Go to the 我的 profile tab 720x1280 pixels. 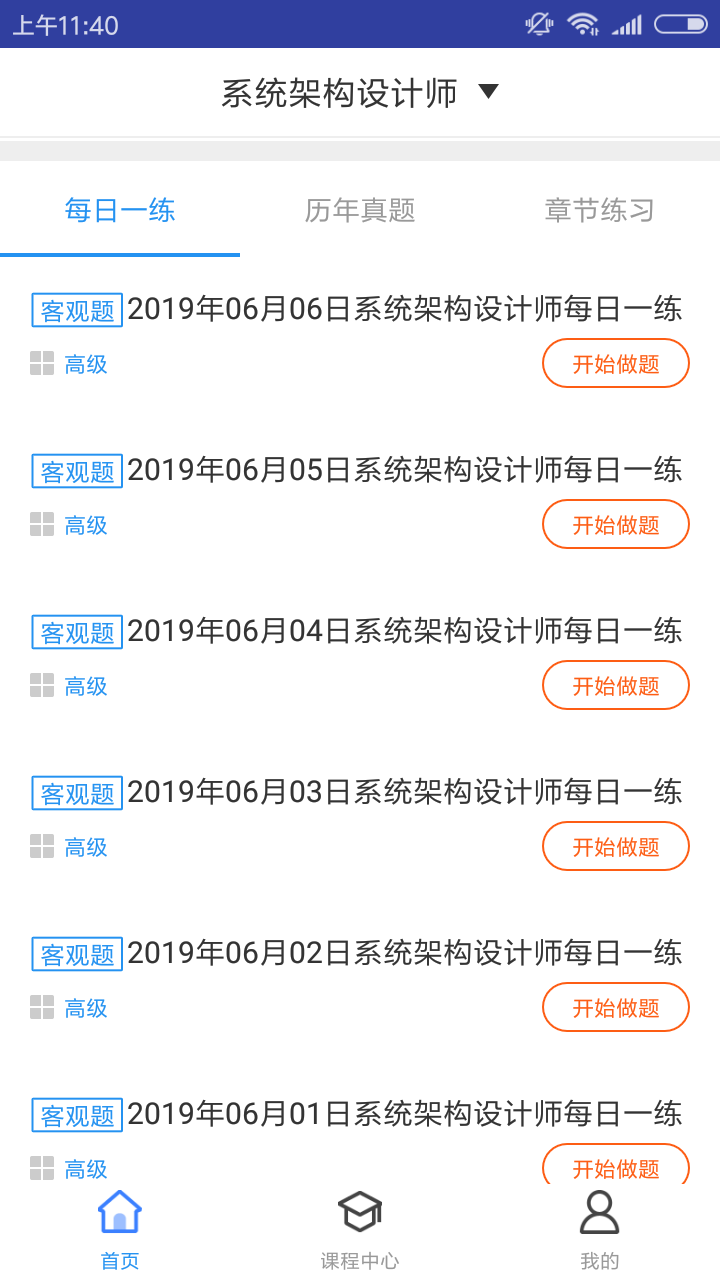pos(600,1230)
